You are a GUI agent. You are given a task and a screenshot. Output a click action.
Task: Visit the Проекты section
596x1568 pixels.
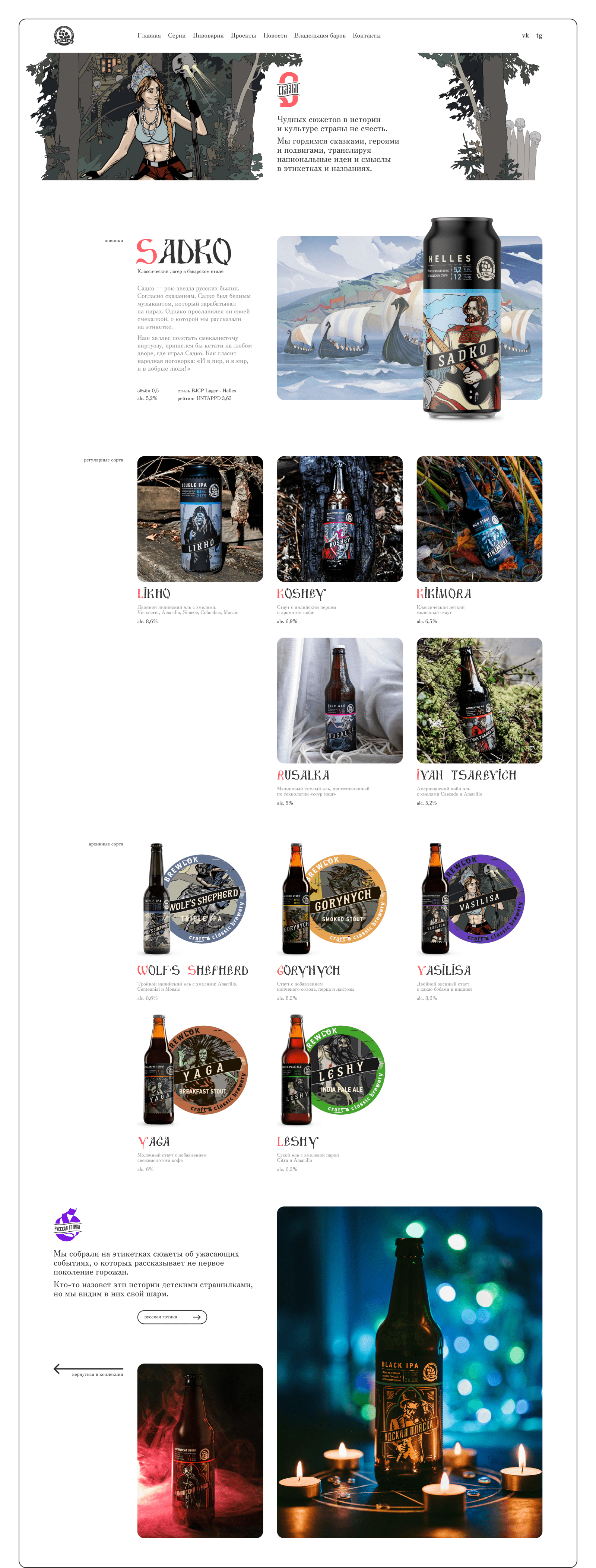[x=244, y=36]
